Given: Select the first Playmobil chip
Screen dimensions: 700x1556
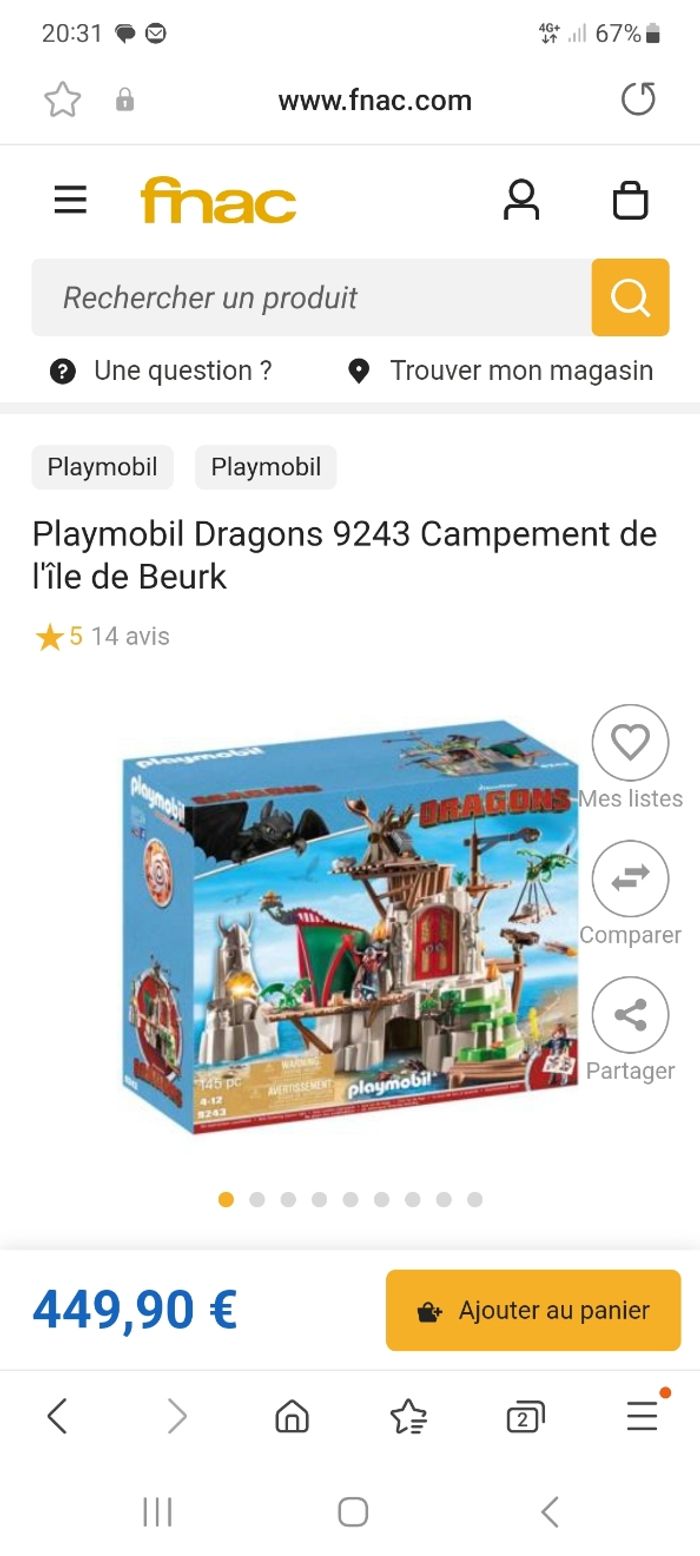Looking at the screenshot, I should coord(102,467).
